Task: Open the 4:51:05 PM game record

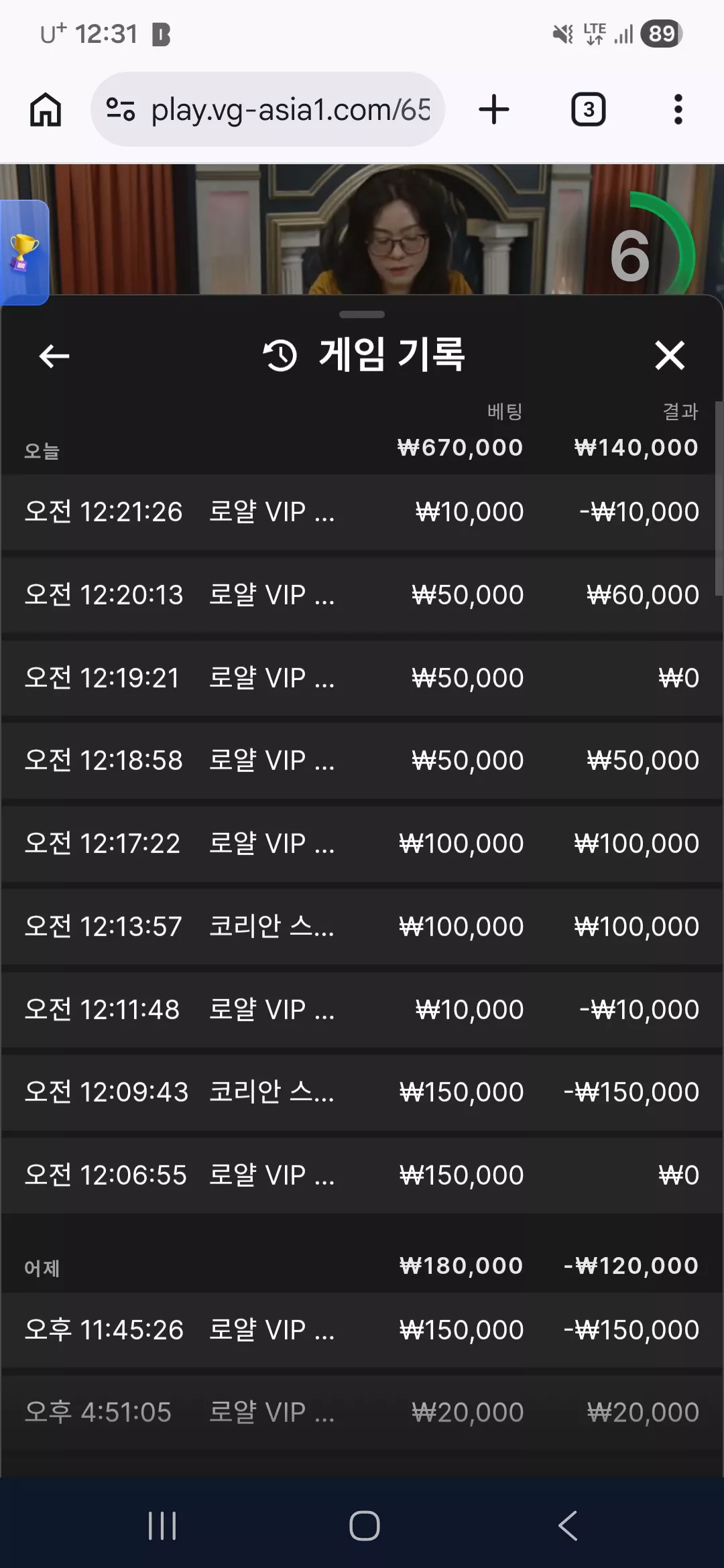Action: click(x=362, y=1413)
